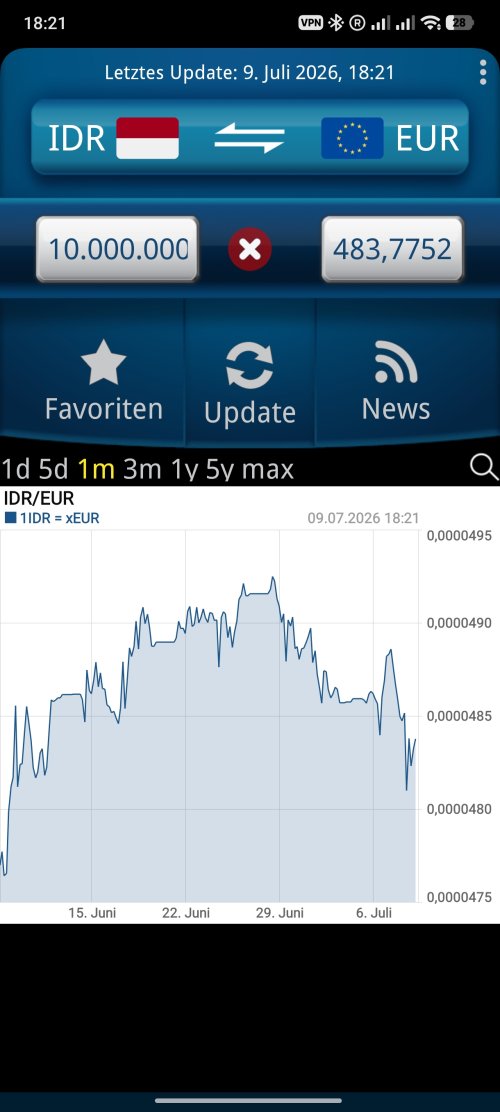Select the EUR target currency
Screen dimensions: 500x1112
click(x=390, y=138)
